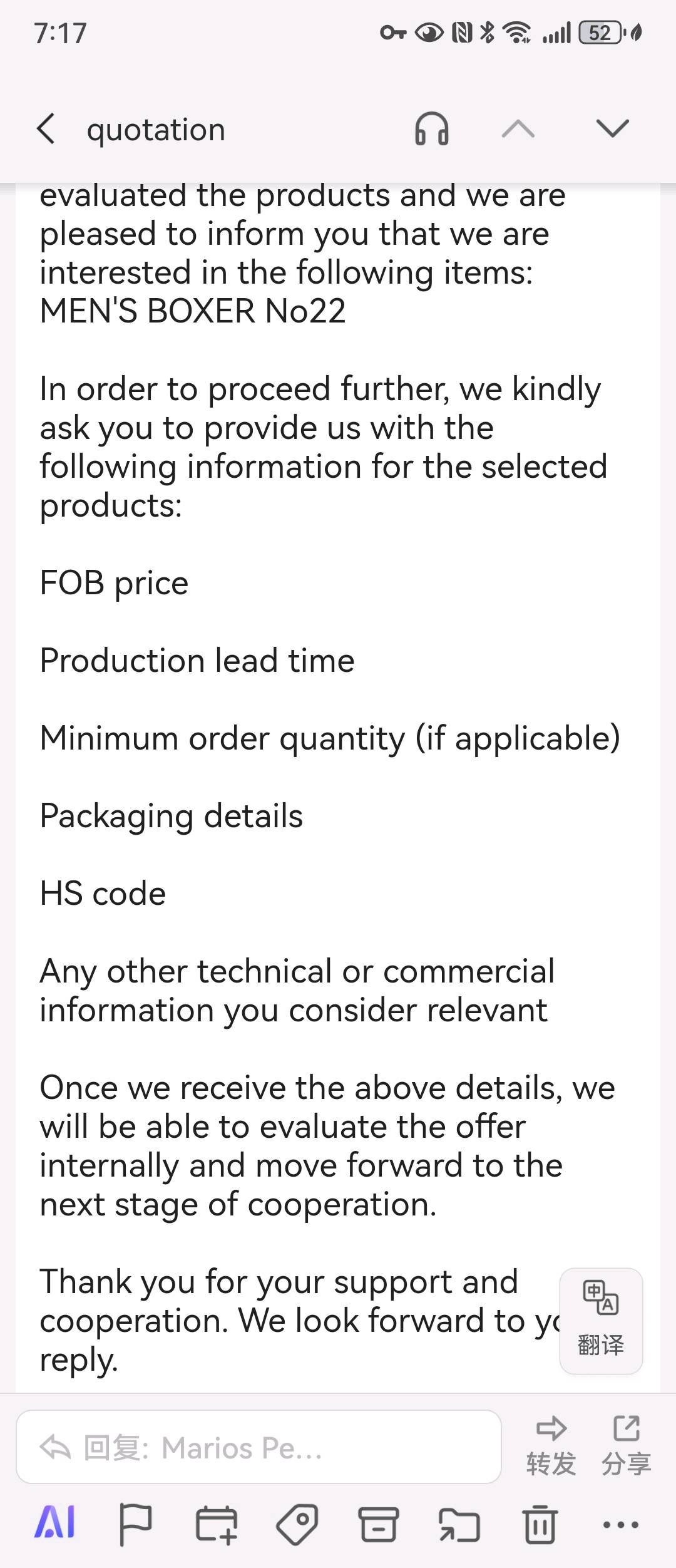Open the reply box to Marios
Screen dimensions: 676x1568
pyautogui.click(x=258, y=1448)
